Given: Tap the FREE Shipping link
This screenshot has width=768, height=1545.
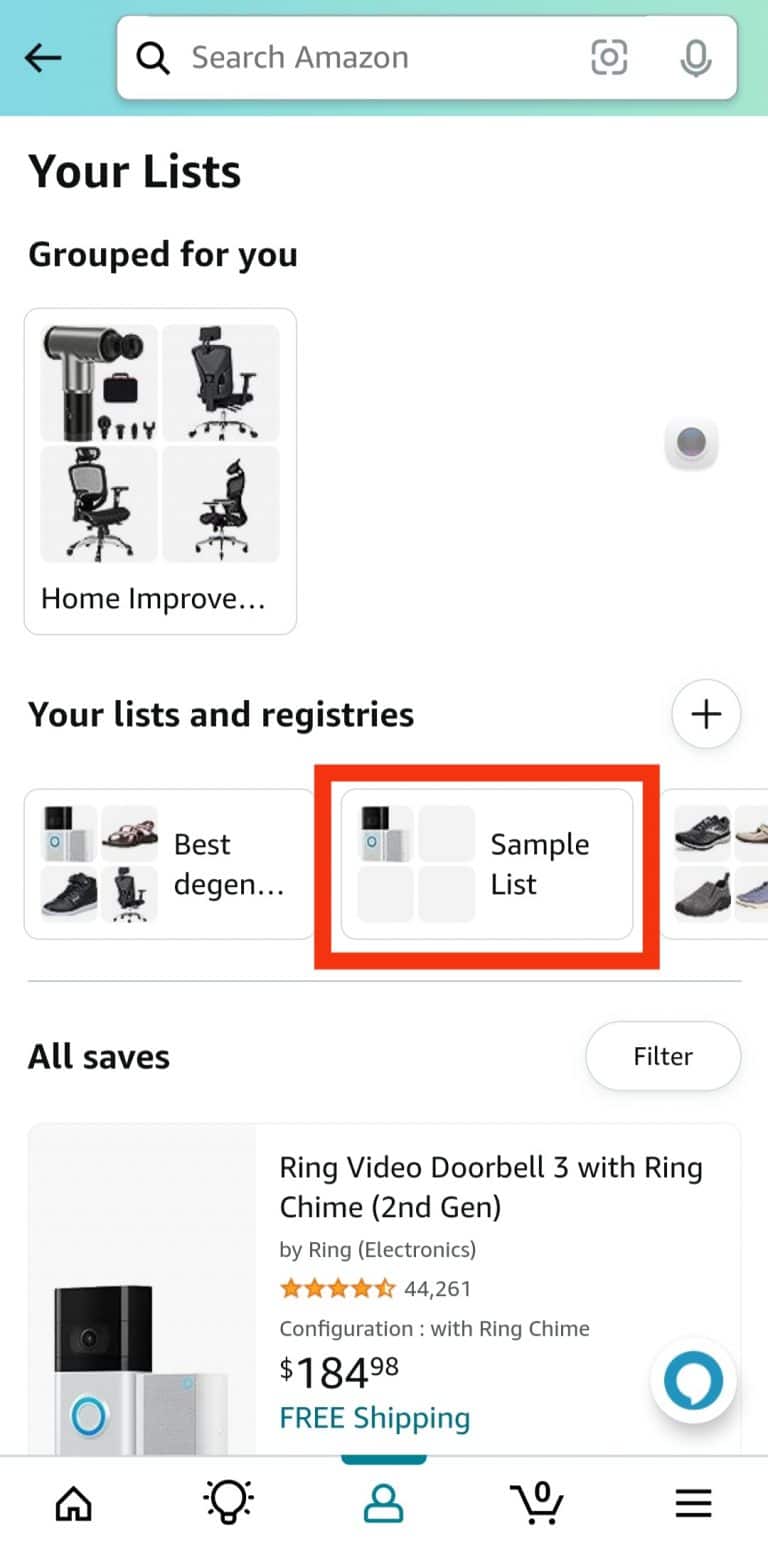Looking at the screenshot, I should (x=375, y=1418).
